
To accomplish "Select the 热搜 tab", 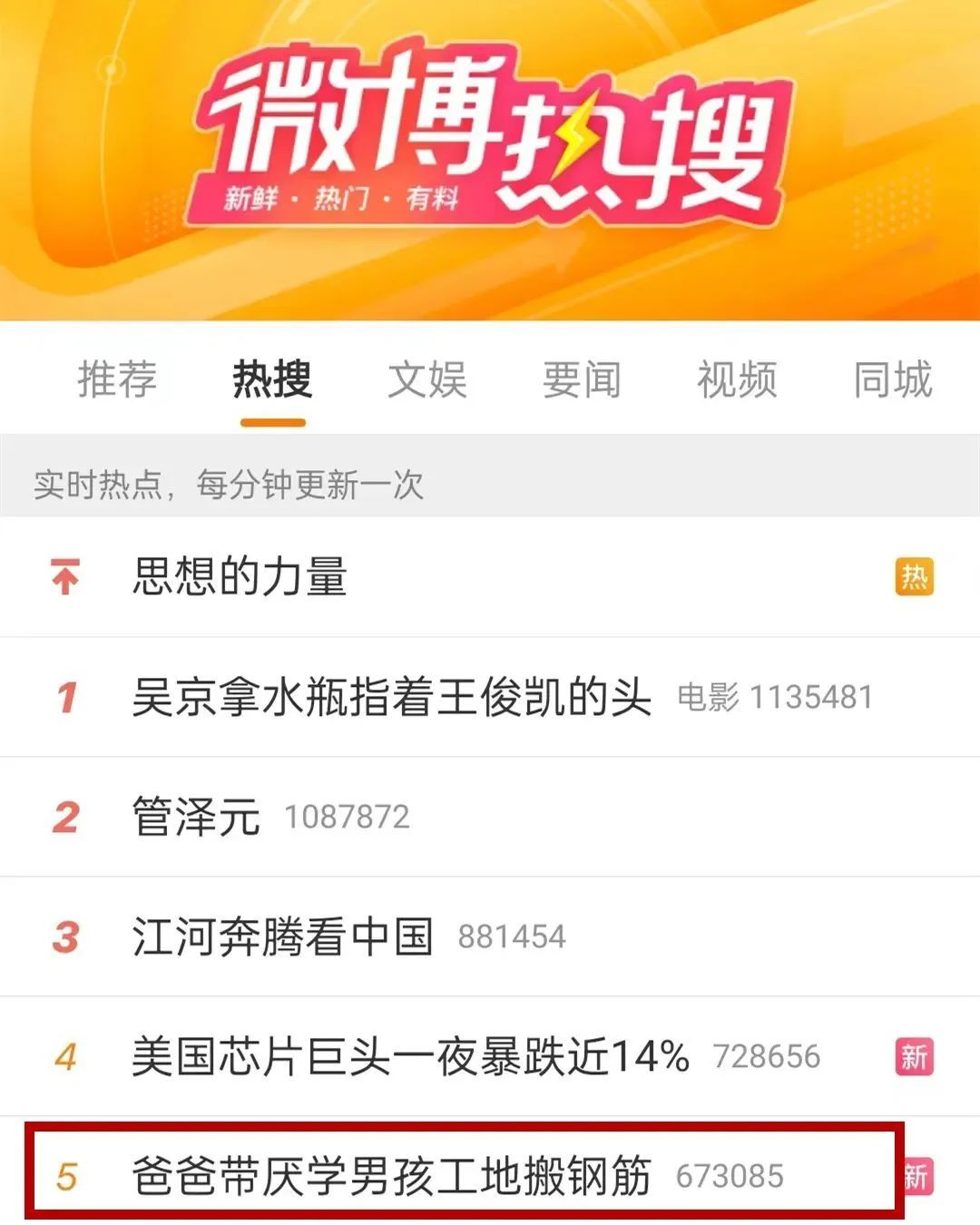I will 272,379.
